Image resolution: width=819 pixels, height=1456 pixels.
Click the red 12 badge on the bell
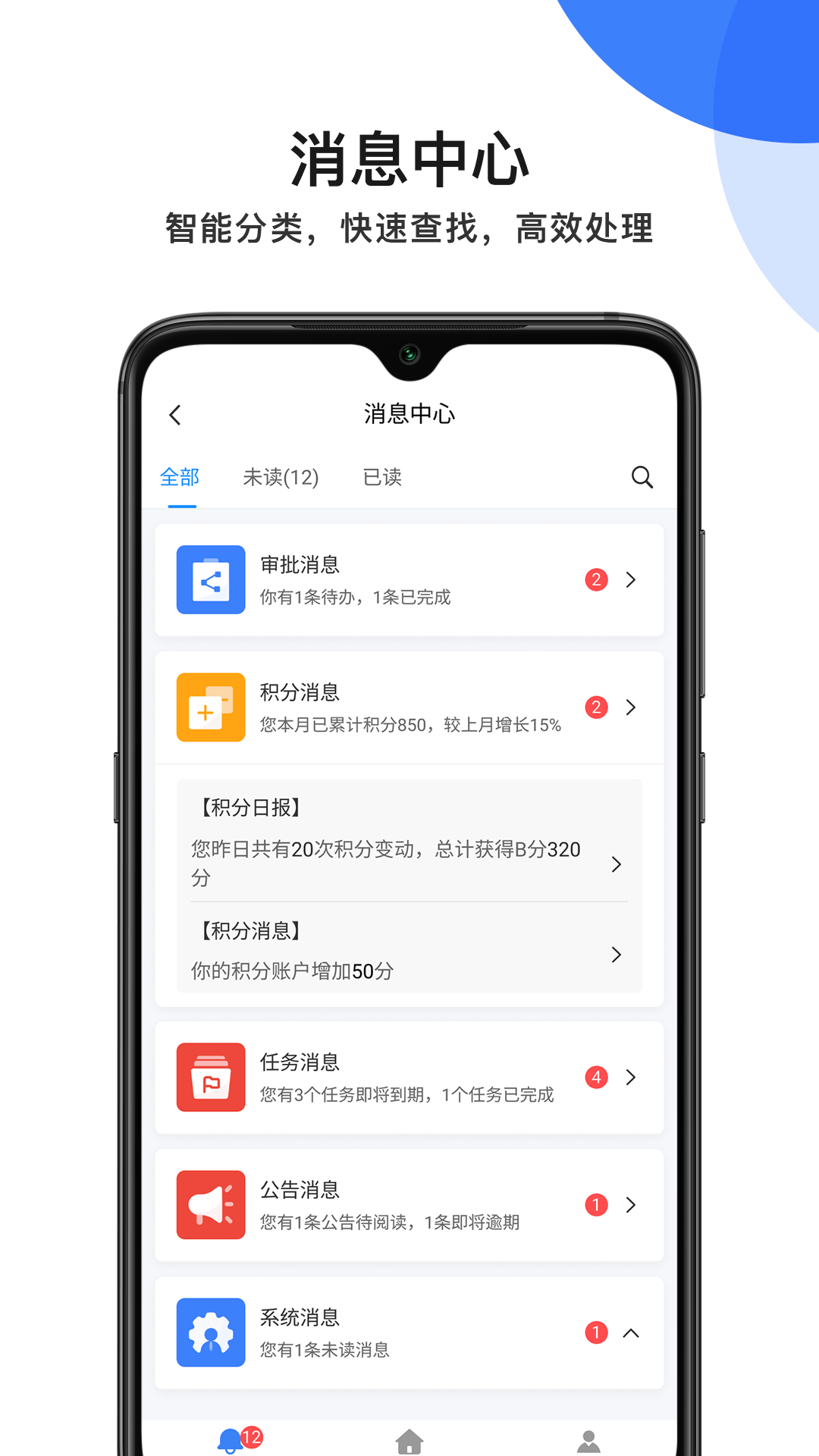coord(253,1432)
